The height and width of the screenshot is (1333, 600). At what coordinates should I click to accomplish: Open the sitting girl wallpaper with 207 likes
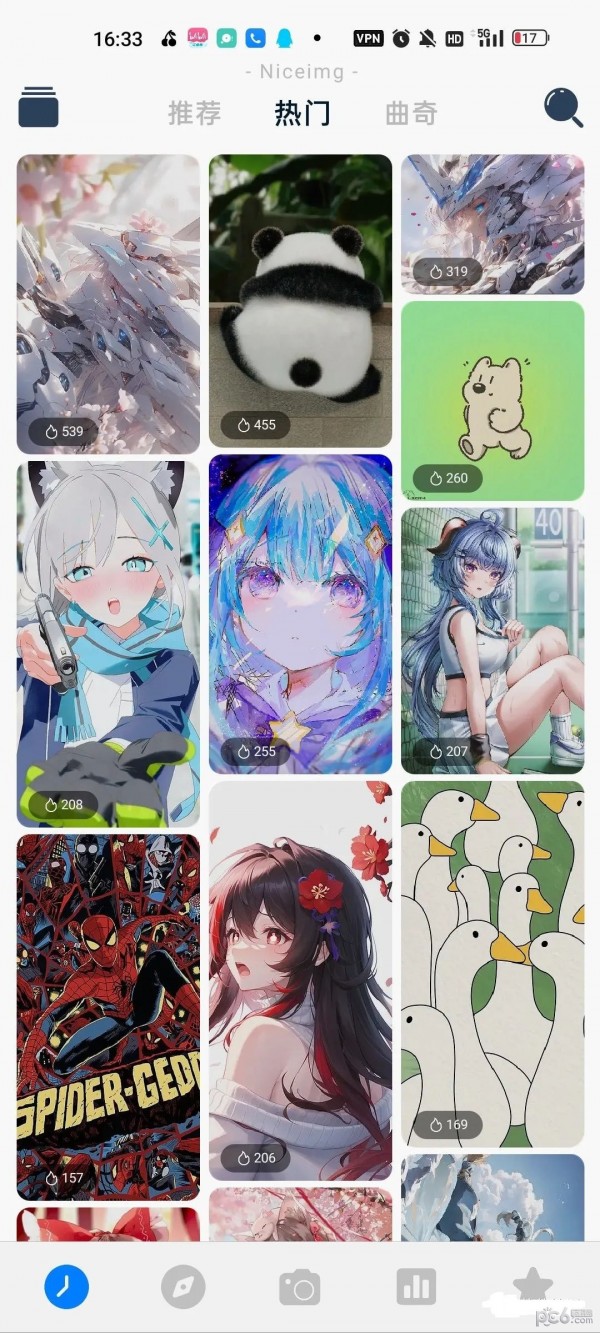(x=492, y=640)
